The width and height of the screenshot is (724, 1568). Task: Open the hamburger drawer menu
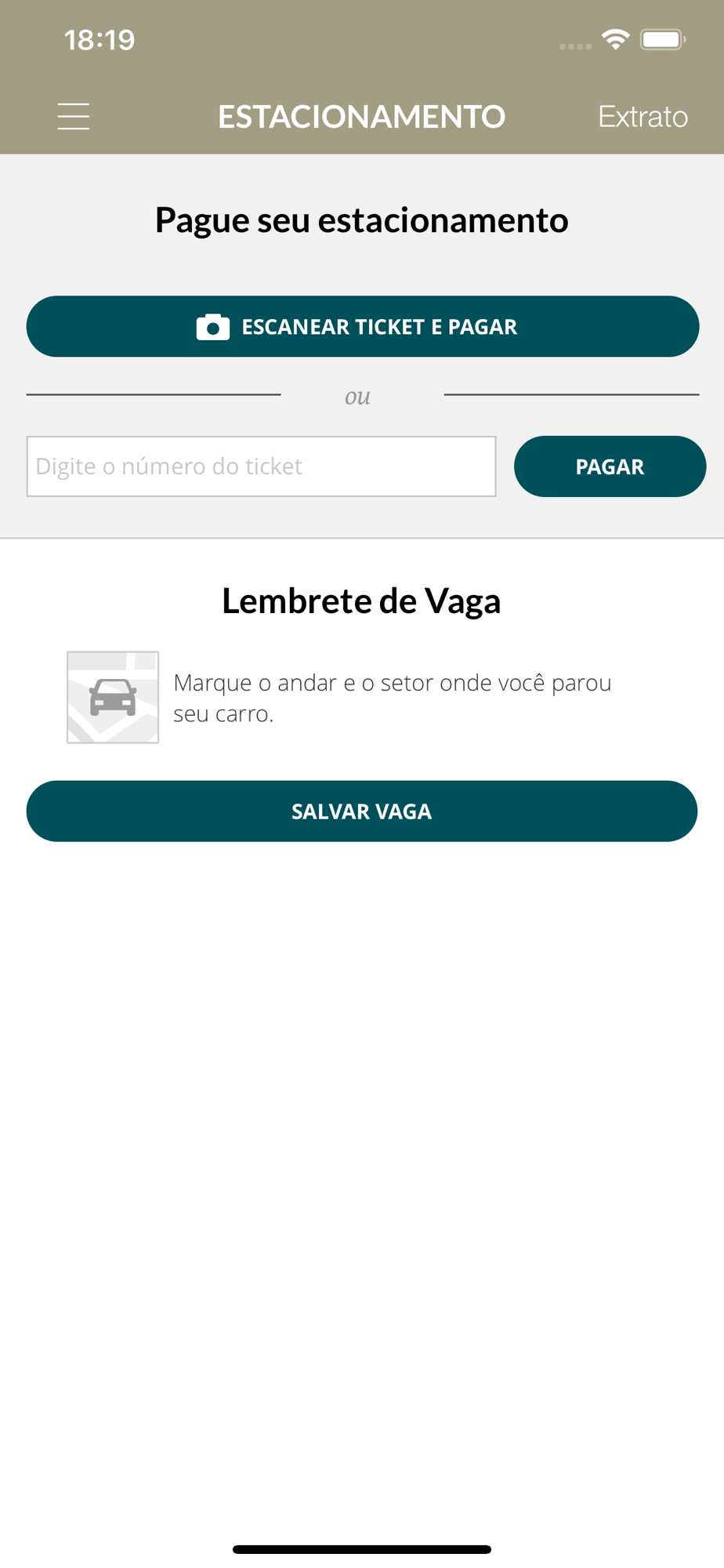coord(74,116)
